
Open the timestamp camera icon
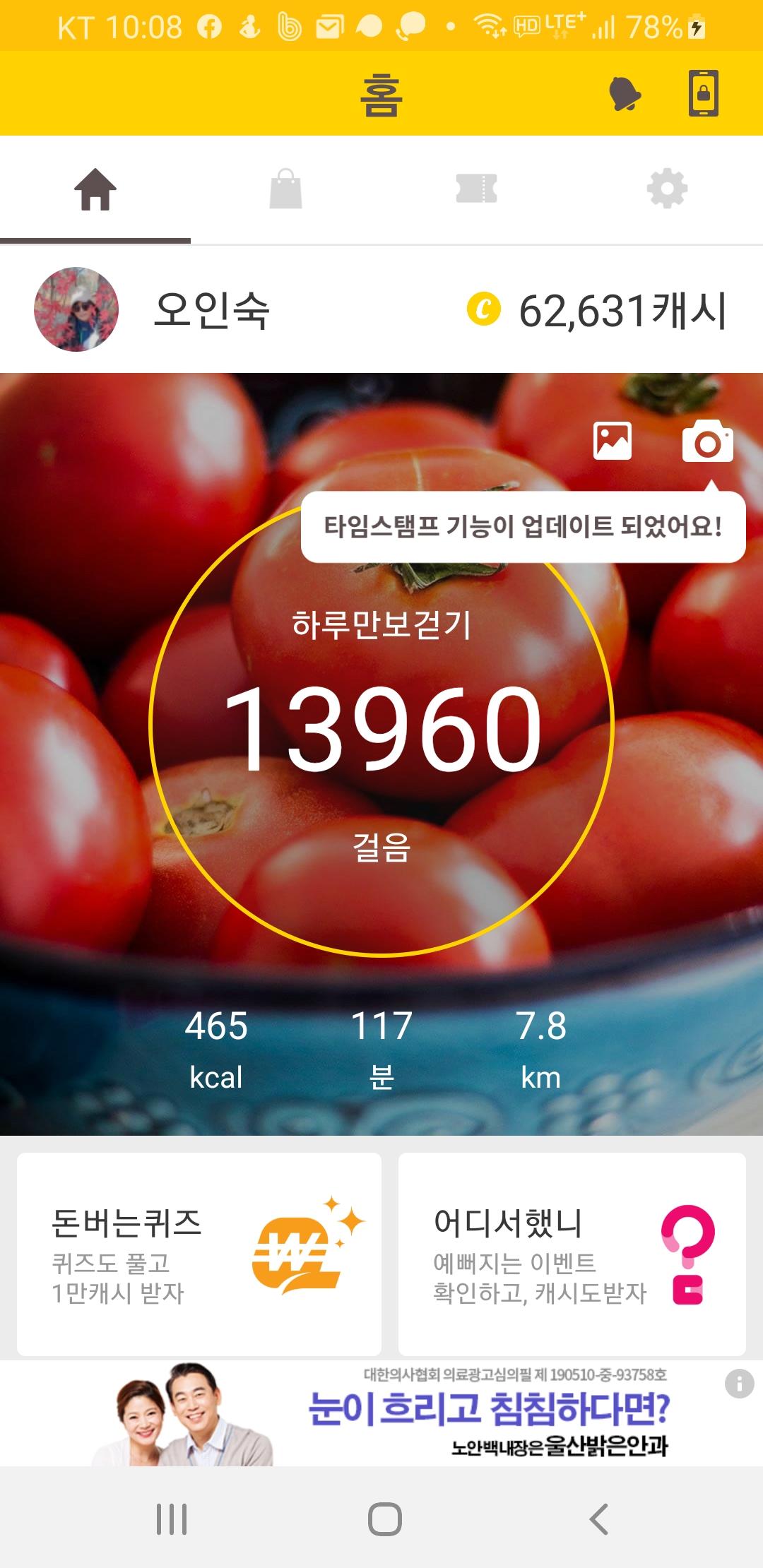point(707,441)
